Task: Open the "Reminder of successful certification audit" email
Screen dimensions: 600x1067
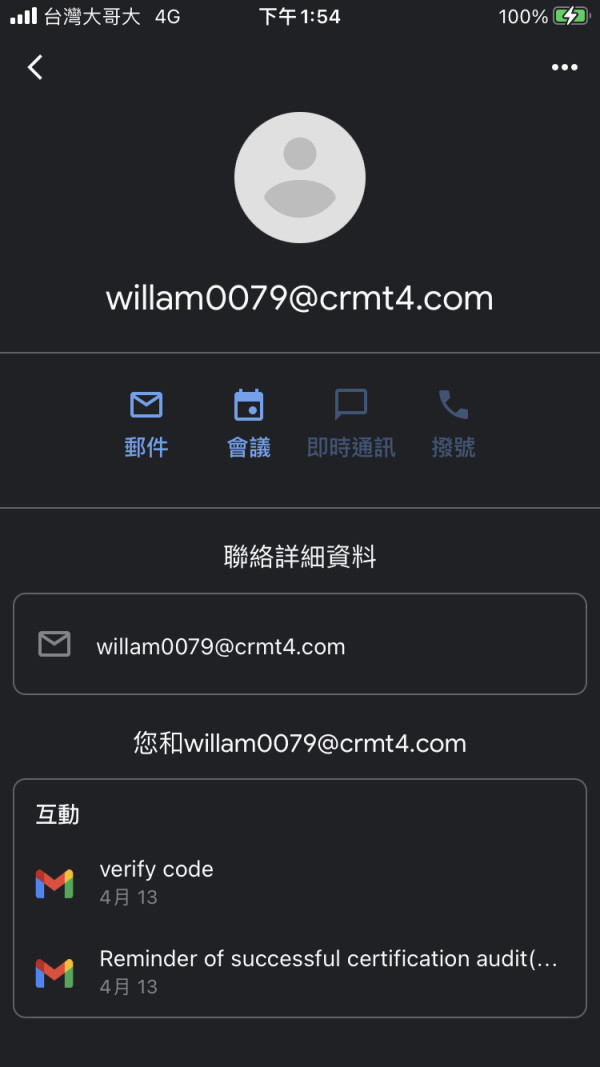Action: point(300,972)
